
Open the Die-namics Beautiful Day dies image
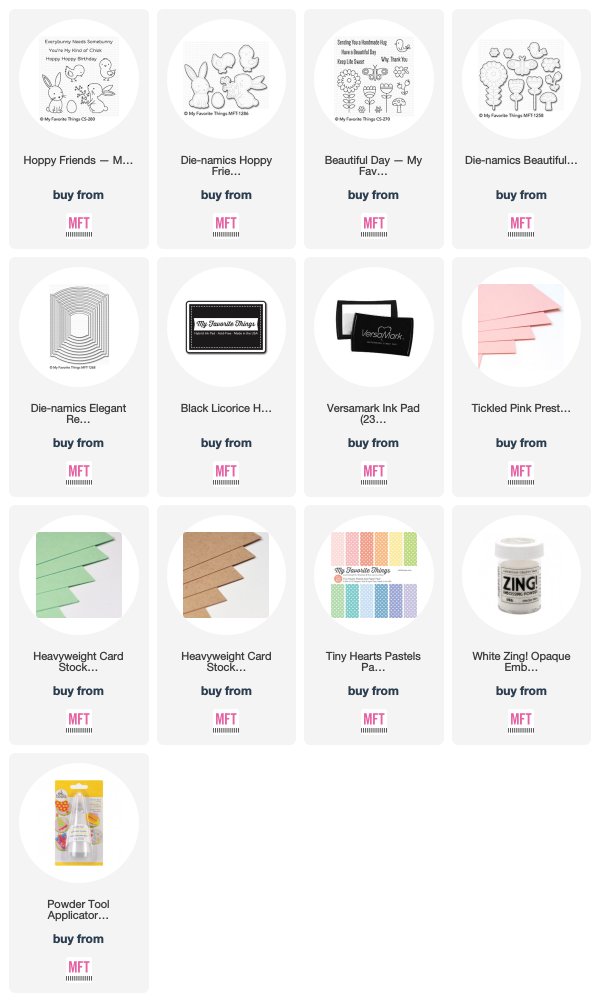[521, 79]
